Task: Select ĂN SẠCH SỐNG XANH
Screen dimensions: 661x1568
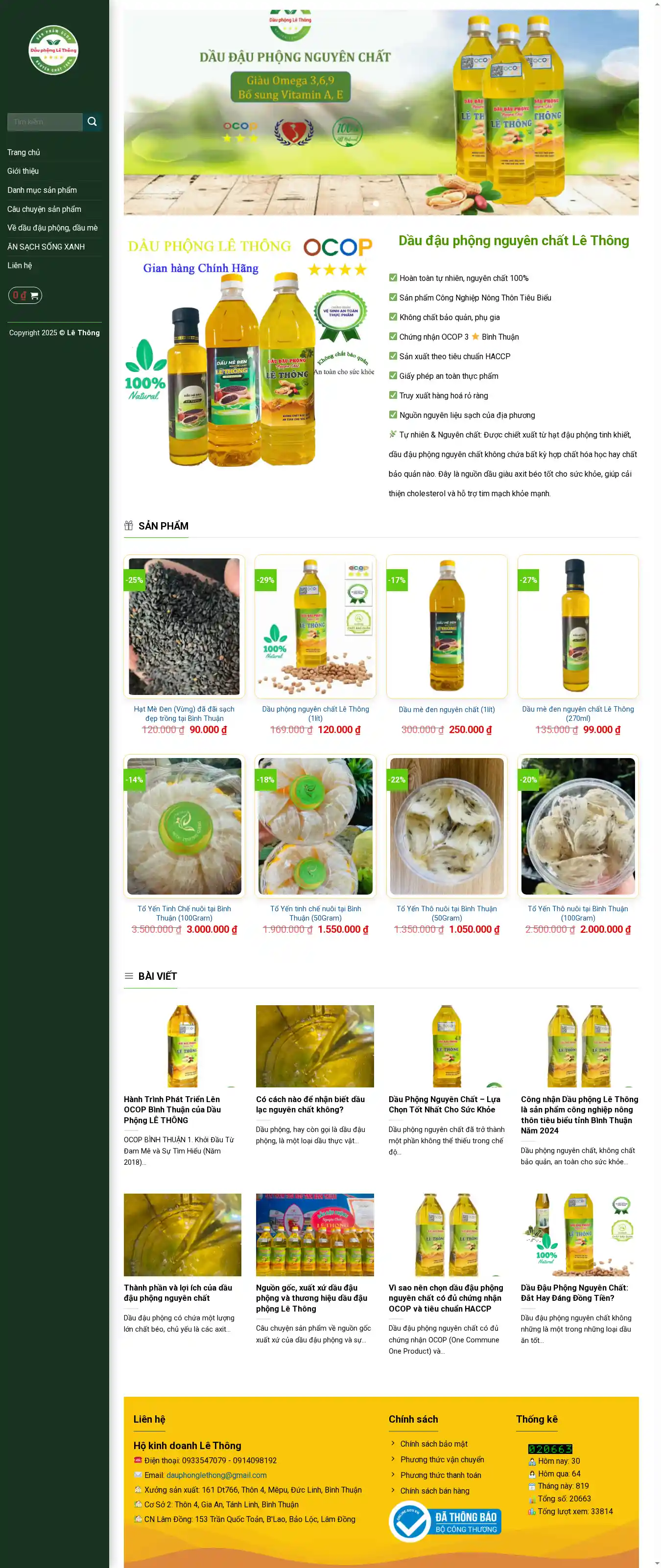Action: (46, 247)
